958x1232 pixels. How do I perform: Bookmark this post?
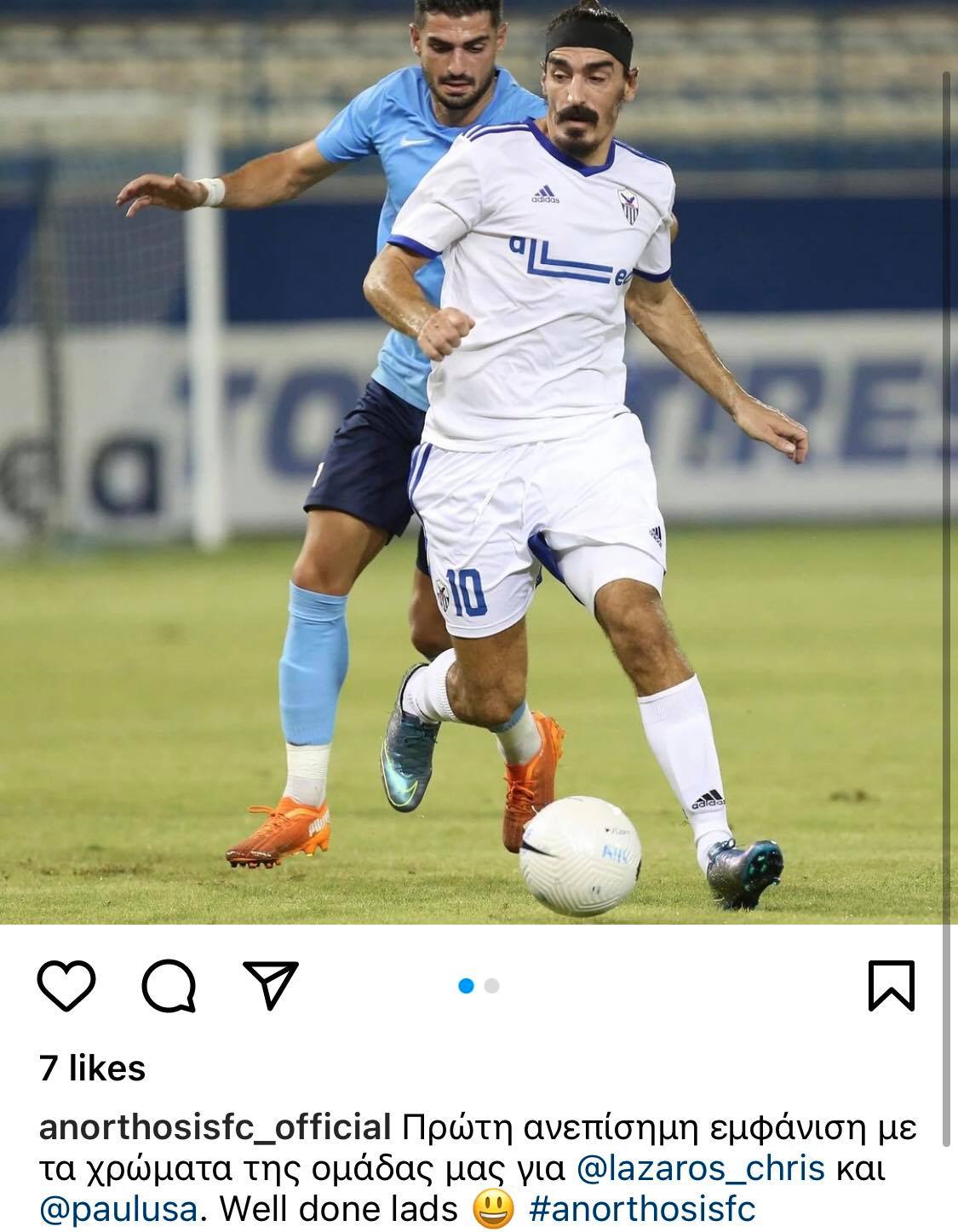click(891, 986)
